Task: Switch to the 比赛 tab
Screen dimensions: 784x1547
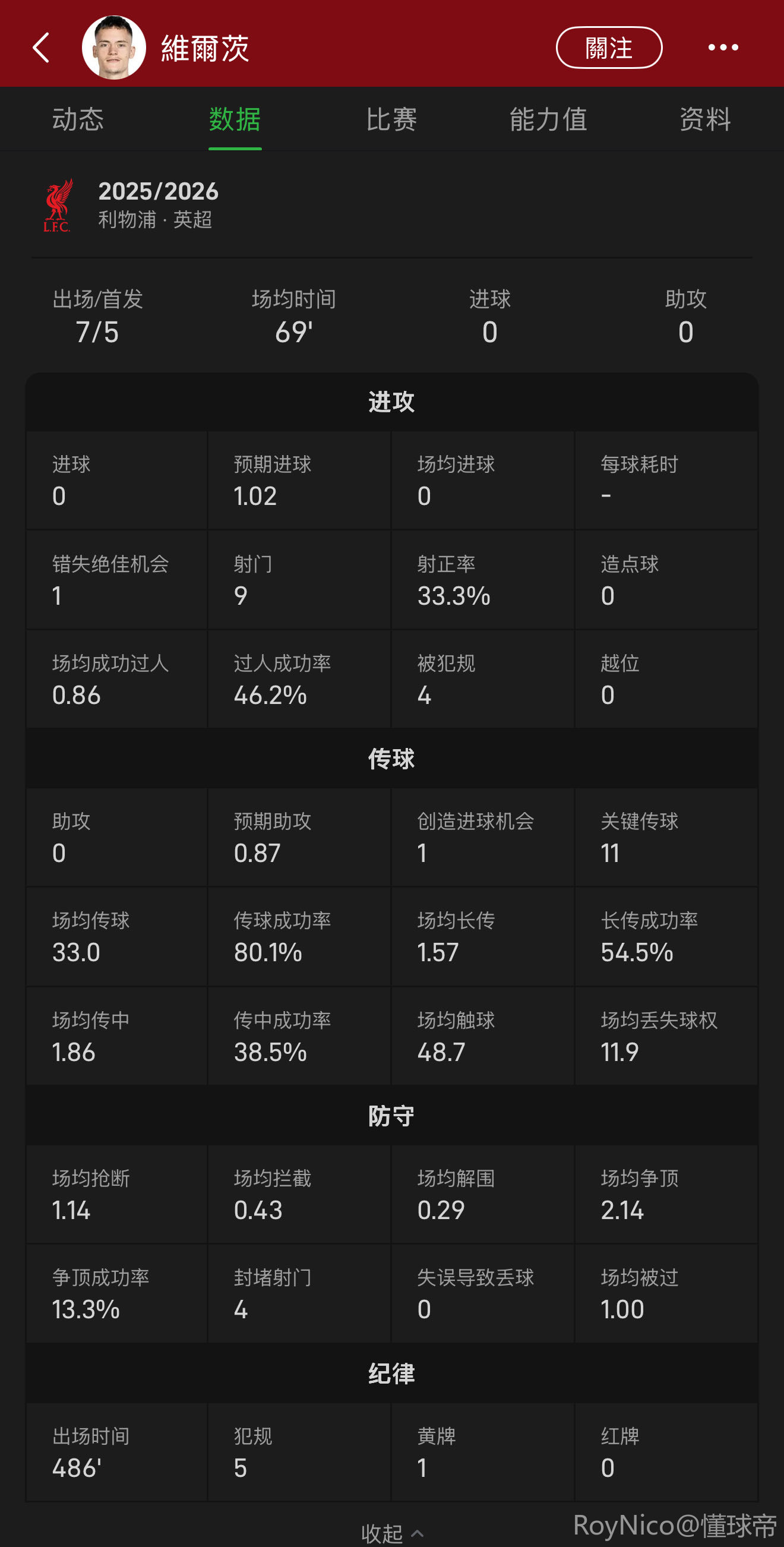Action: pyautogui.click(x=391, y=119)
